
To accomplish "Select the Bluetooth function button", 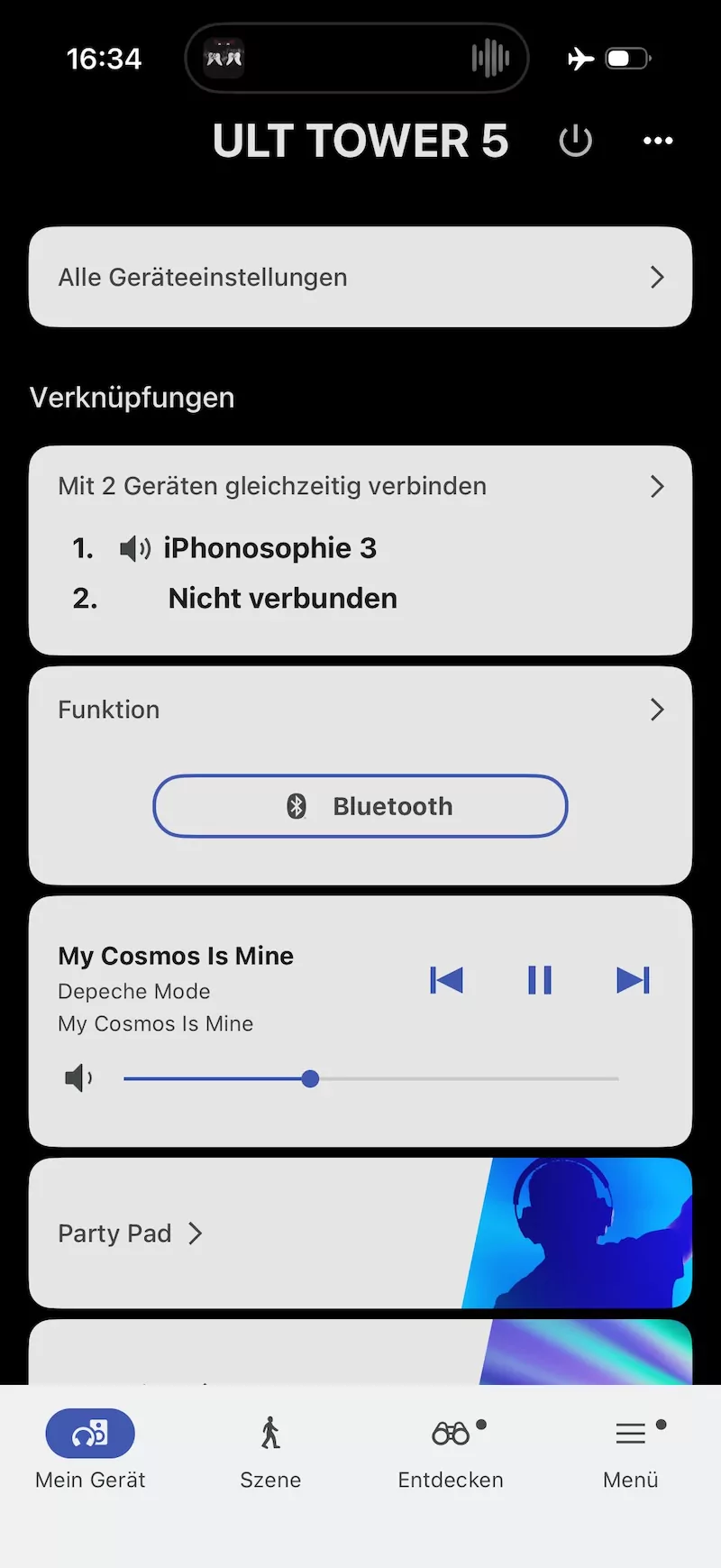I will point(360,806).
